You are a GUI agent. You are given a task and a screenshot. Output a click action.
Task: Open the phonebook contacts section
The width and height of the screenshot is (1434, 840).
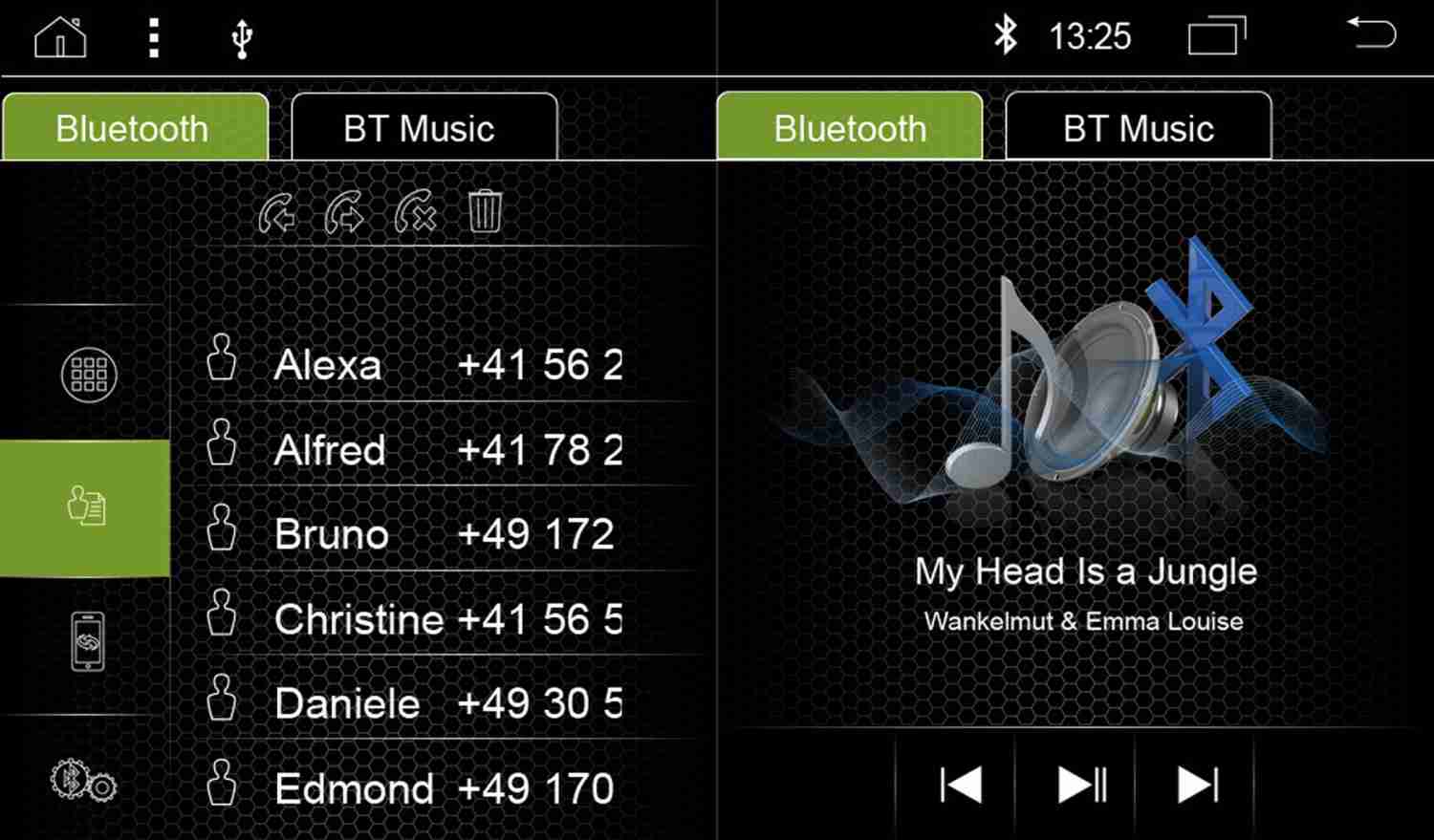pyautogui.click(x=86, y=506)
